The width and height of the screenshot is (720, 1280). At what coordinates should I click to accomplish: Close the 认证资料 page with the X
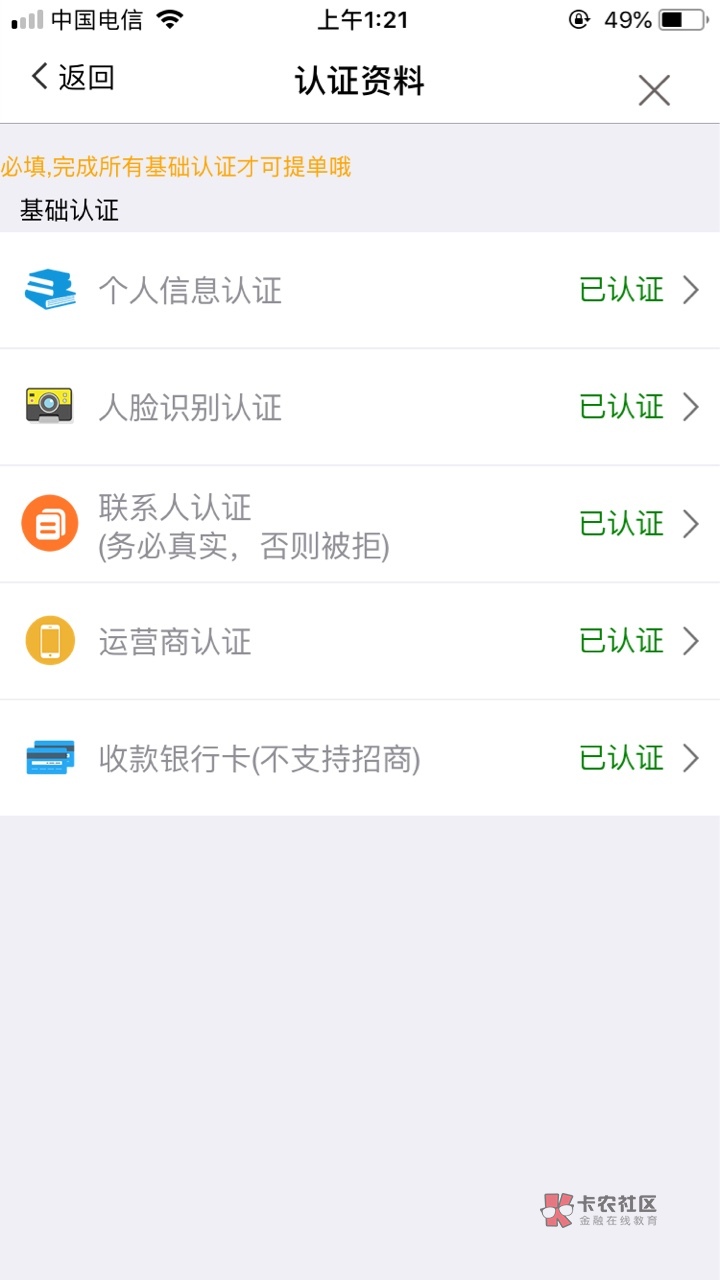point(654,91)
